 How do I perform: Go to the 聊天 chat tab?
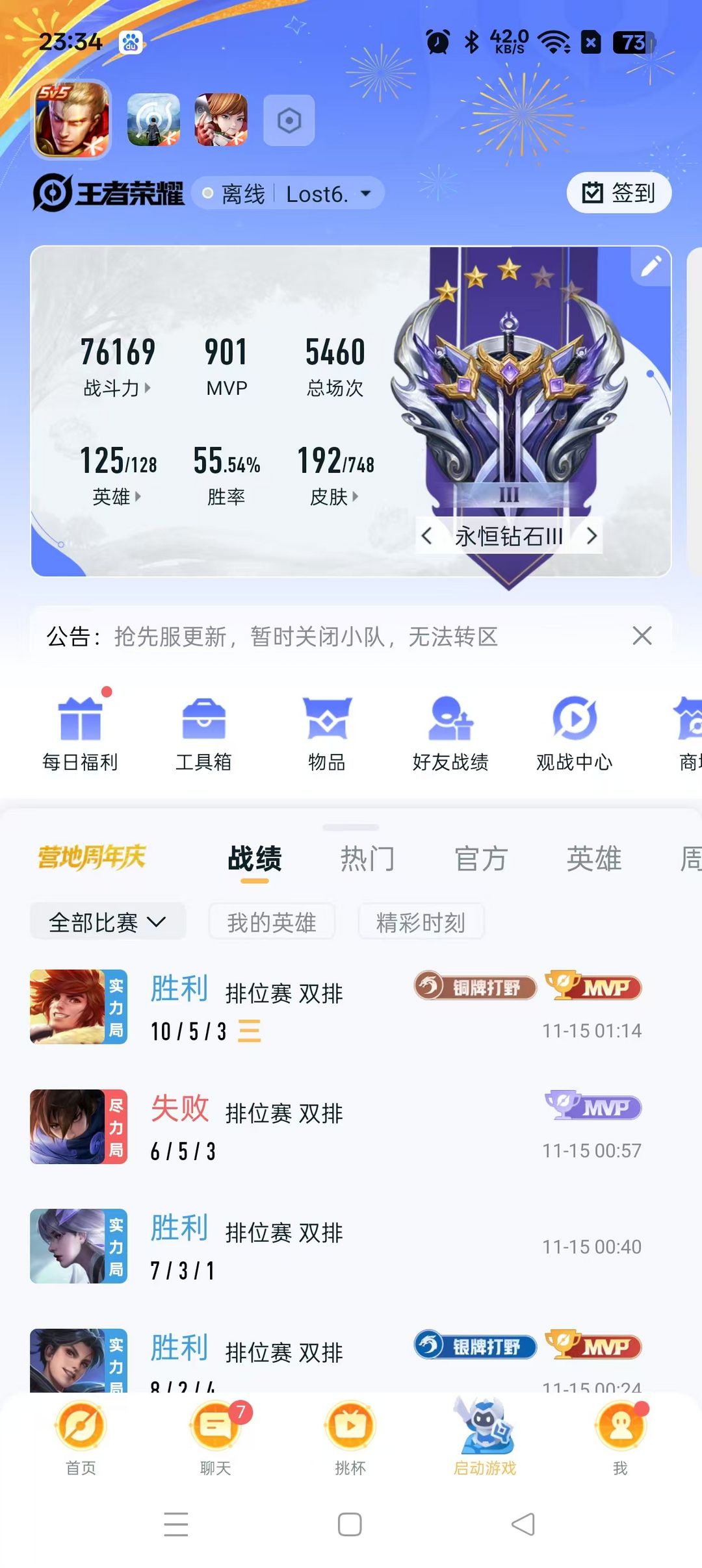(x=215, y=1436)
